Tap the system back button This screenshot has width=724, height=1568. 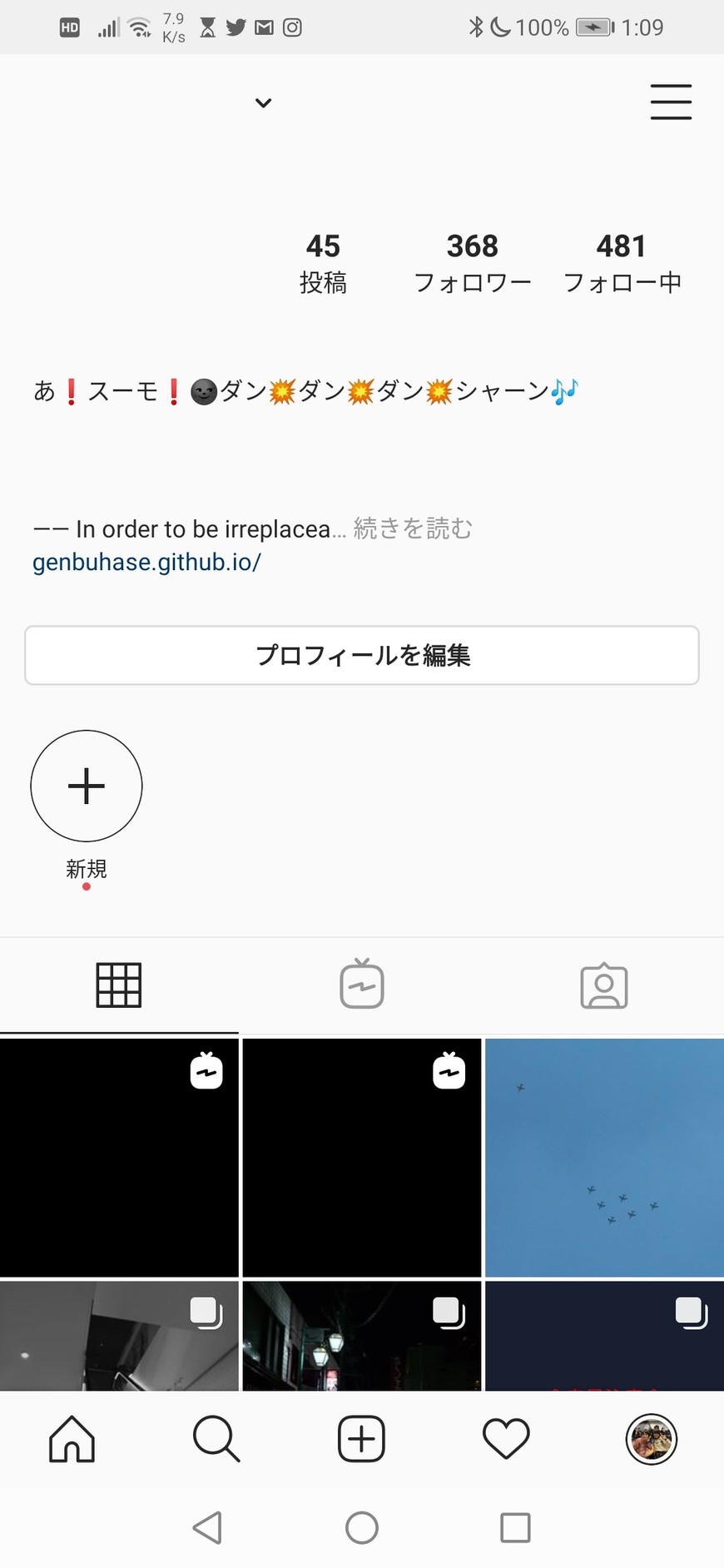(x=207, y=1528)
